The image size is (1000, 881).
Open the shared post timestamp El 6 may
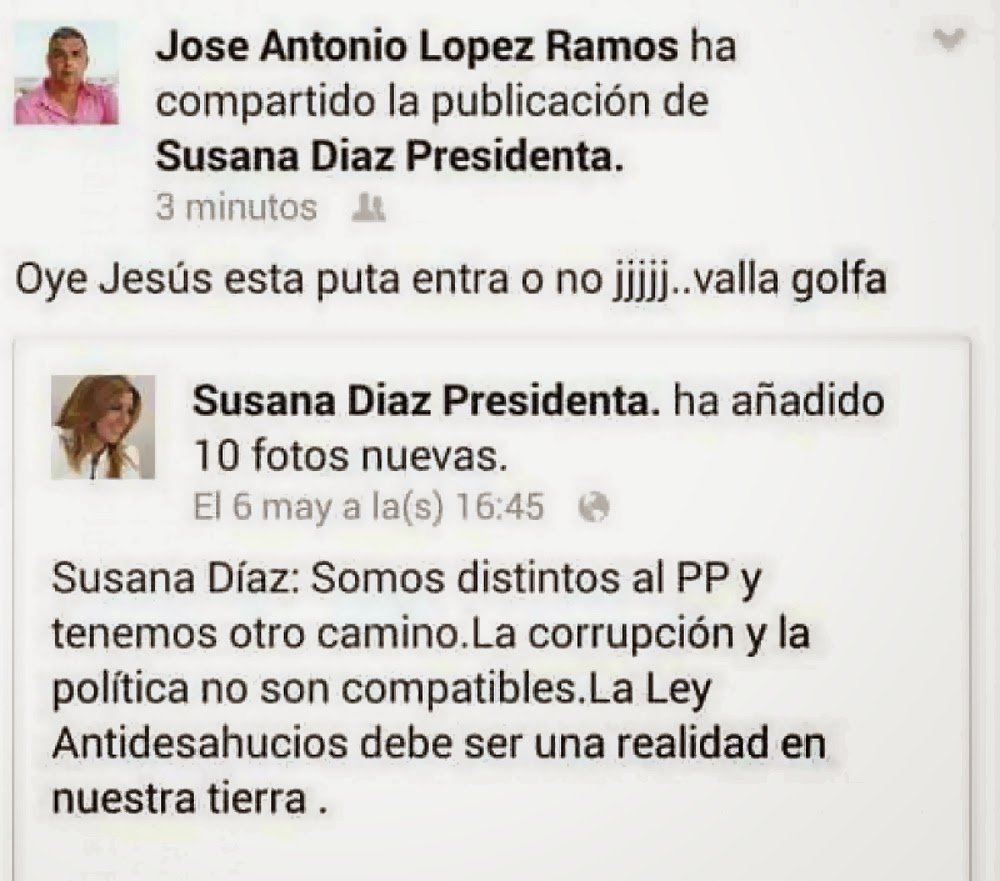(369, 508)
